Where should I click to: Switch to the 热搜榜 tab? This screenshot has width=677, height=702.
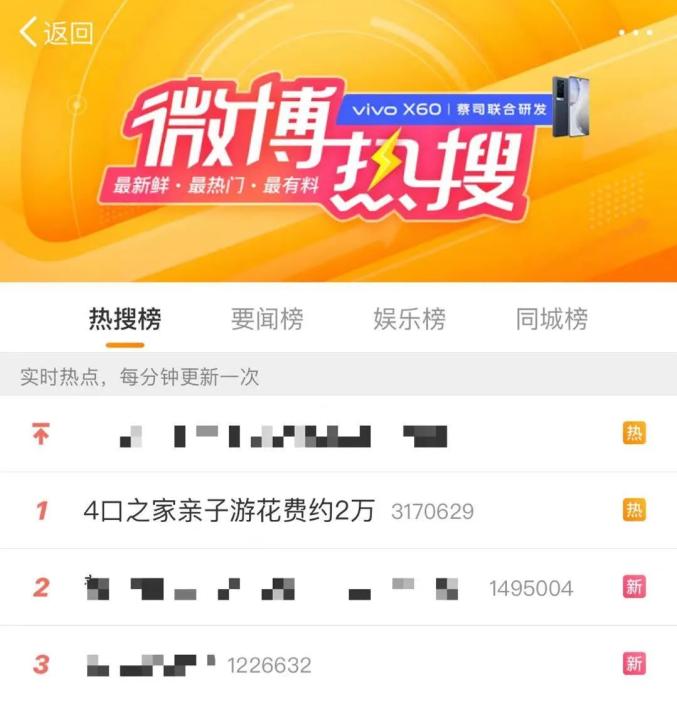tap(125, 320)
